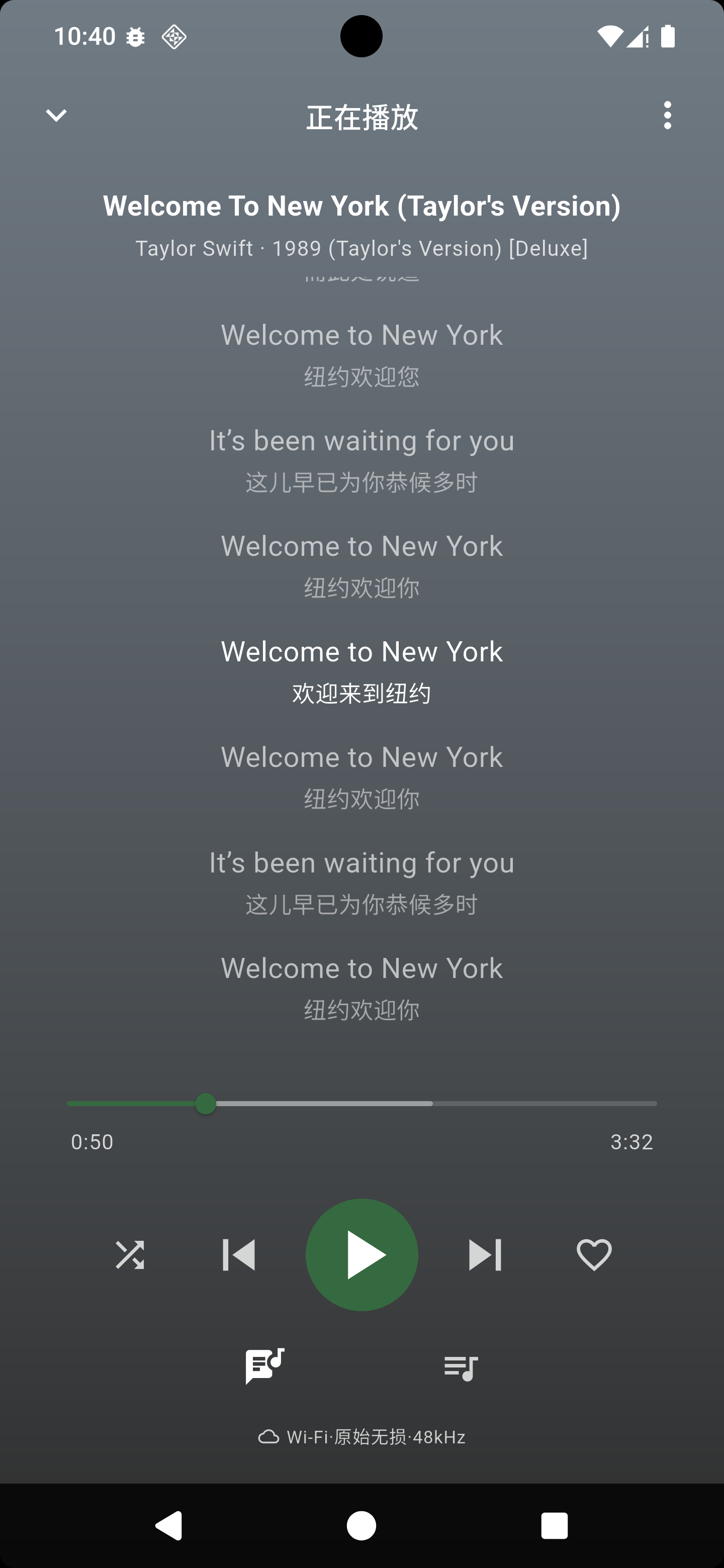The width and height of the screenshot is (724, 1568).
Task: Skip to the next track
Action: (x=485, y=1254)
